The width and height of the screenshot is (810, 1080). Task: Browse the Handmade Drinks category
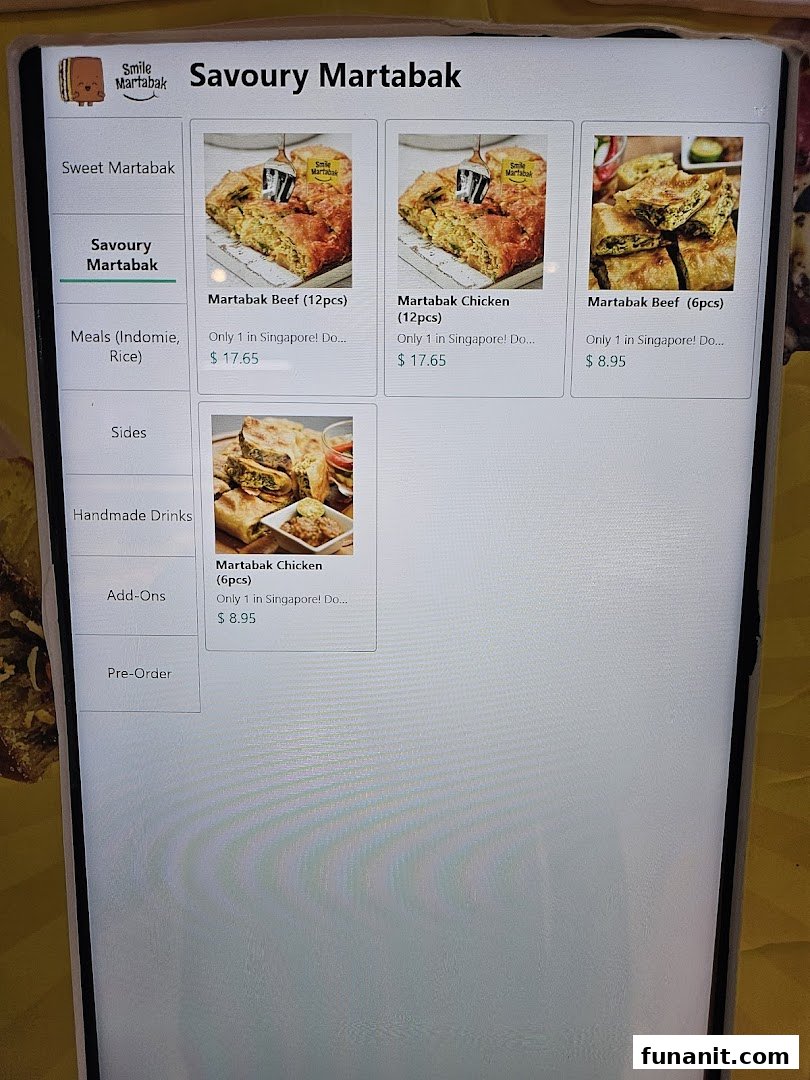[132, 516]
